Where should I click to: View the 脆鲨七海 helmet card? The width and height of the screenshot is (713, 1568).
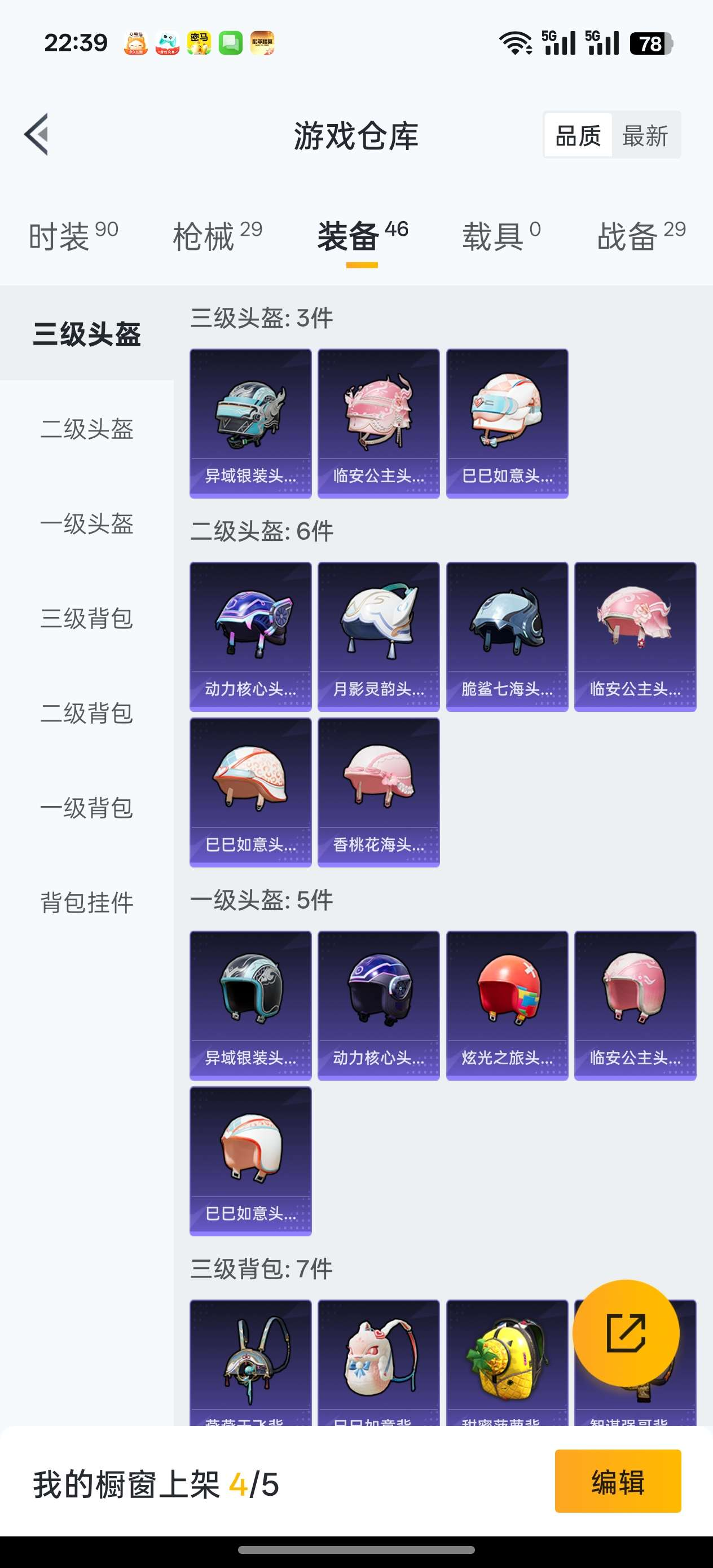click(x=507, y=636)
